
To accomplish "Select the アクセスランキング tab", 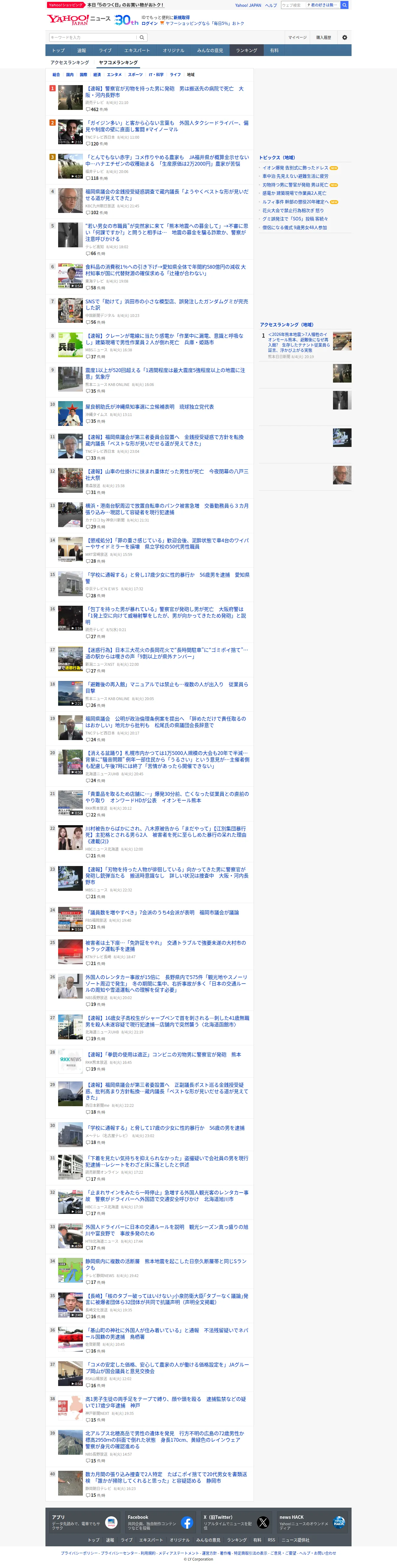I will tap(69, 63).
